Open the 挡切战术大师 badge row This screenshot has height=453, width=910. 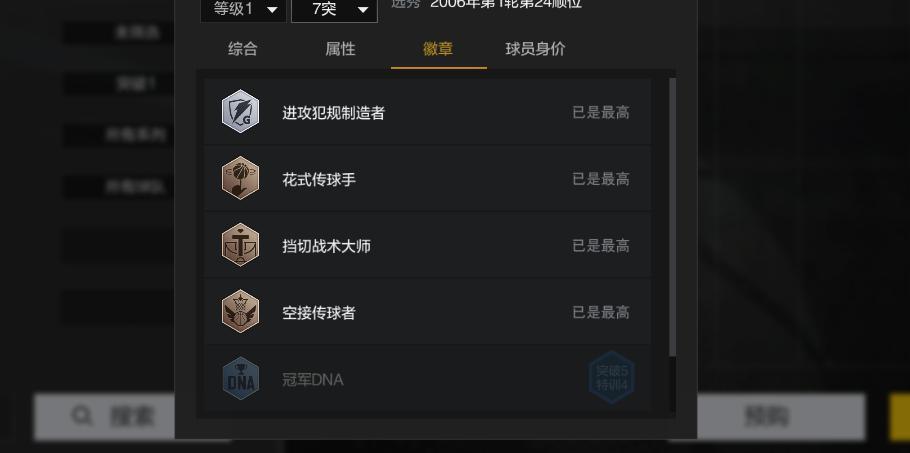[427, 245]
